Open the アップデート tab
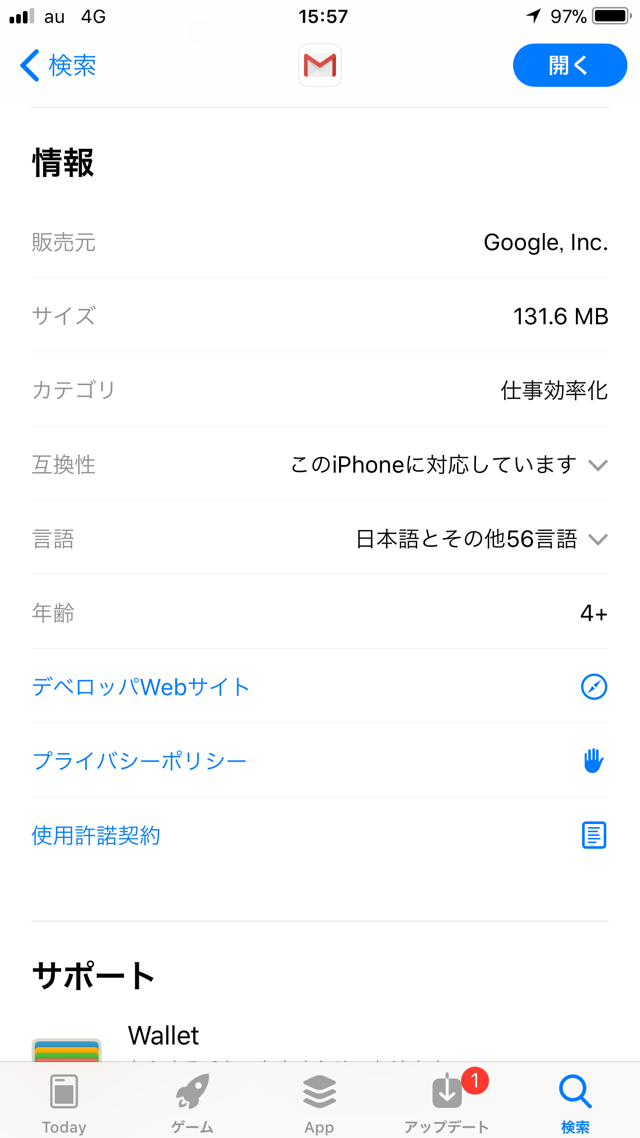The width and height of the screenshot is (640, 1138). point(447,1102)
